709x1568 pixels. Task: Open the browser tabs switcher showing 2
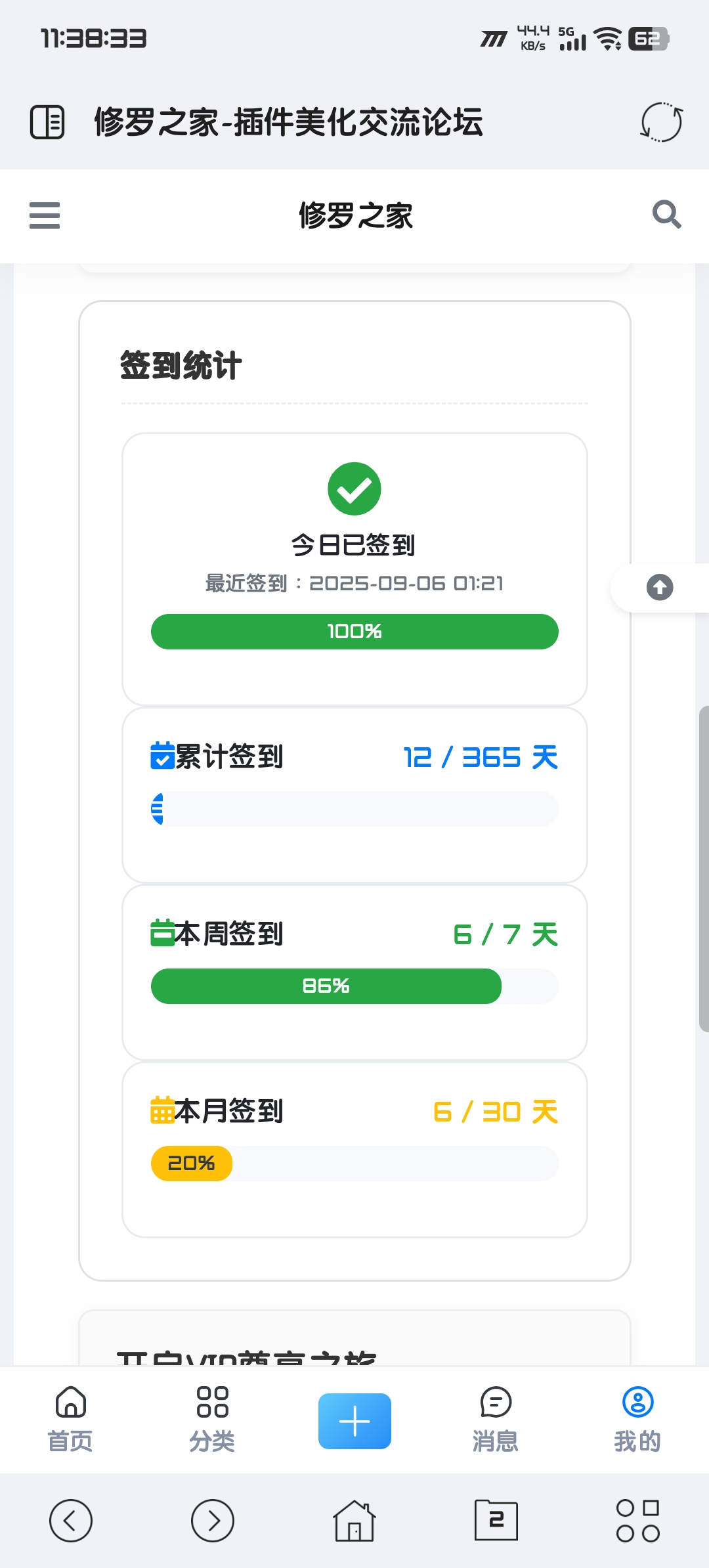tap(496, 1521)
